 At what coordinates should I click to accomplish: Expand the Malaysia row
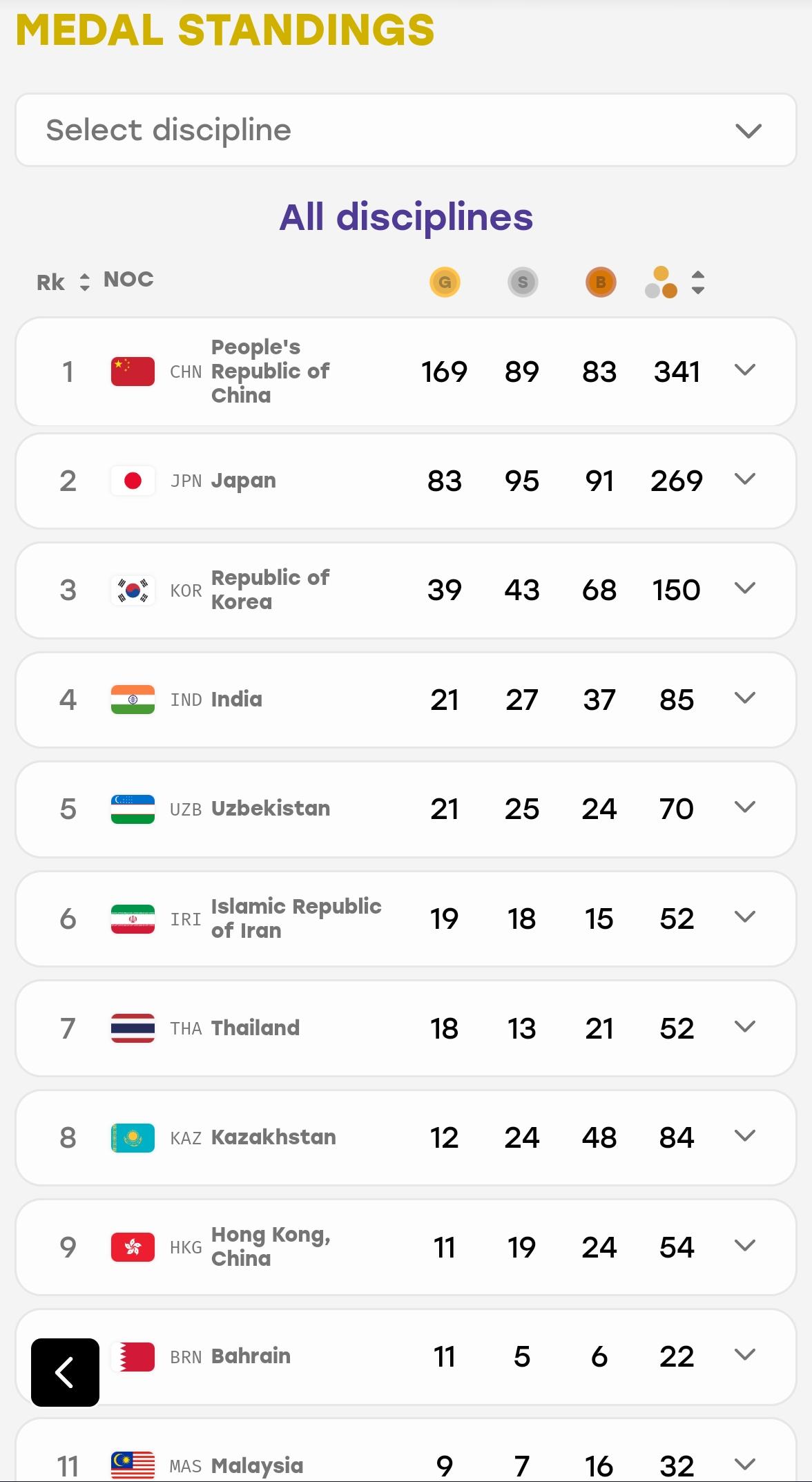745,1464
